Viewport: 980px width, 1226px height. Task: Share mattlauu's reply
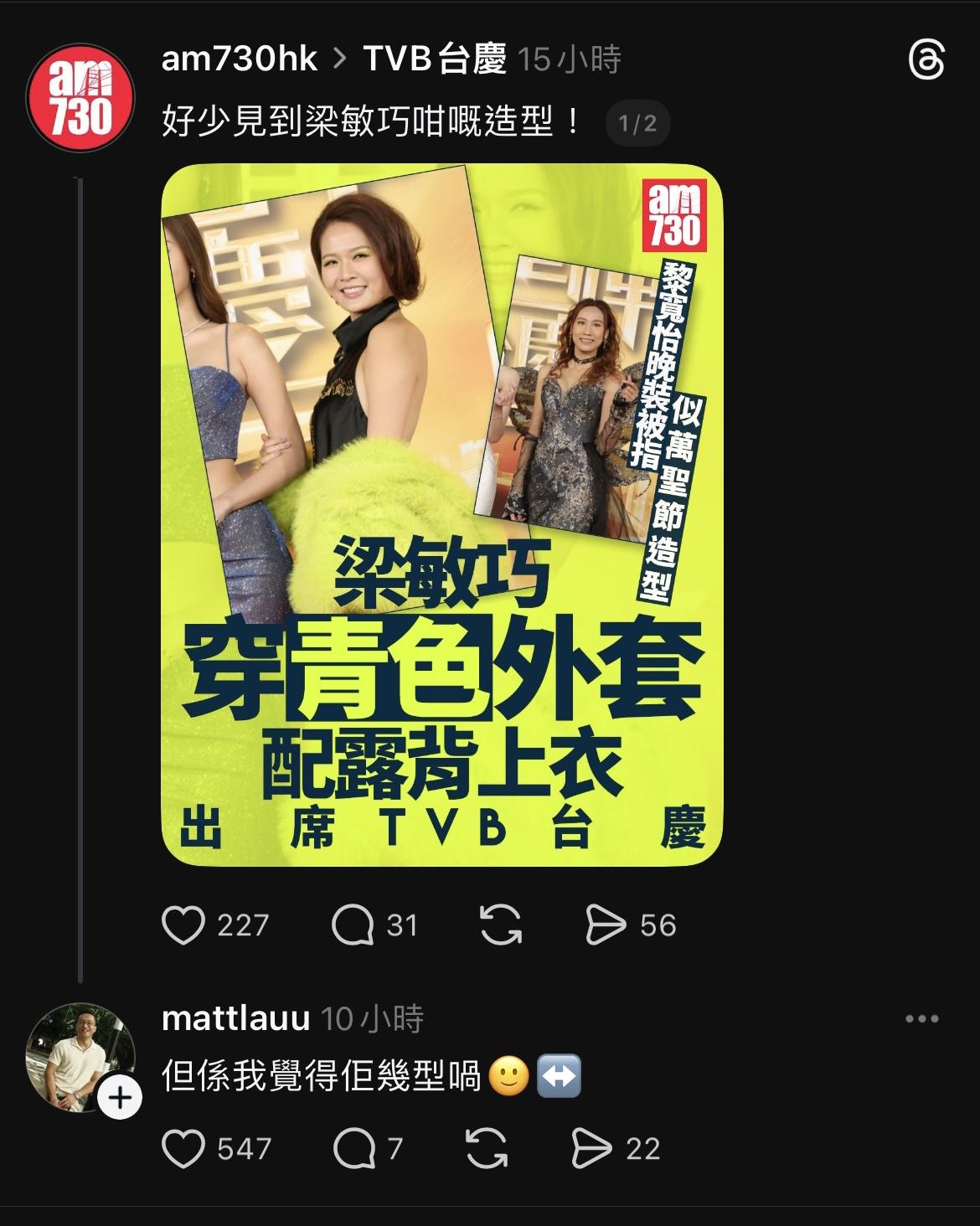(591, 1149)
